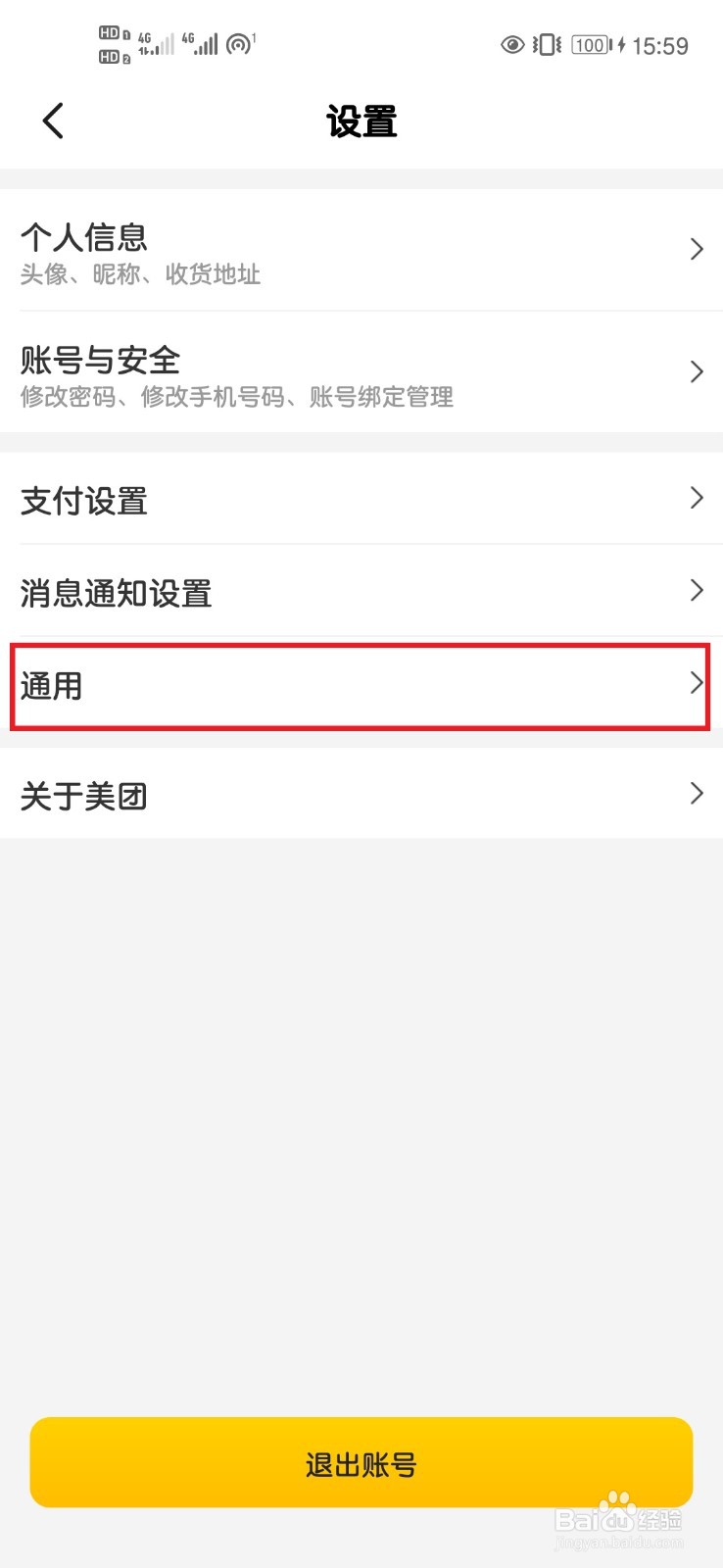Screen dimensions: 723x1568
Task: Tap the hotspot icon in the status bar
Action: coord(239,45)
